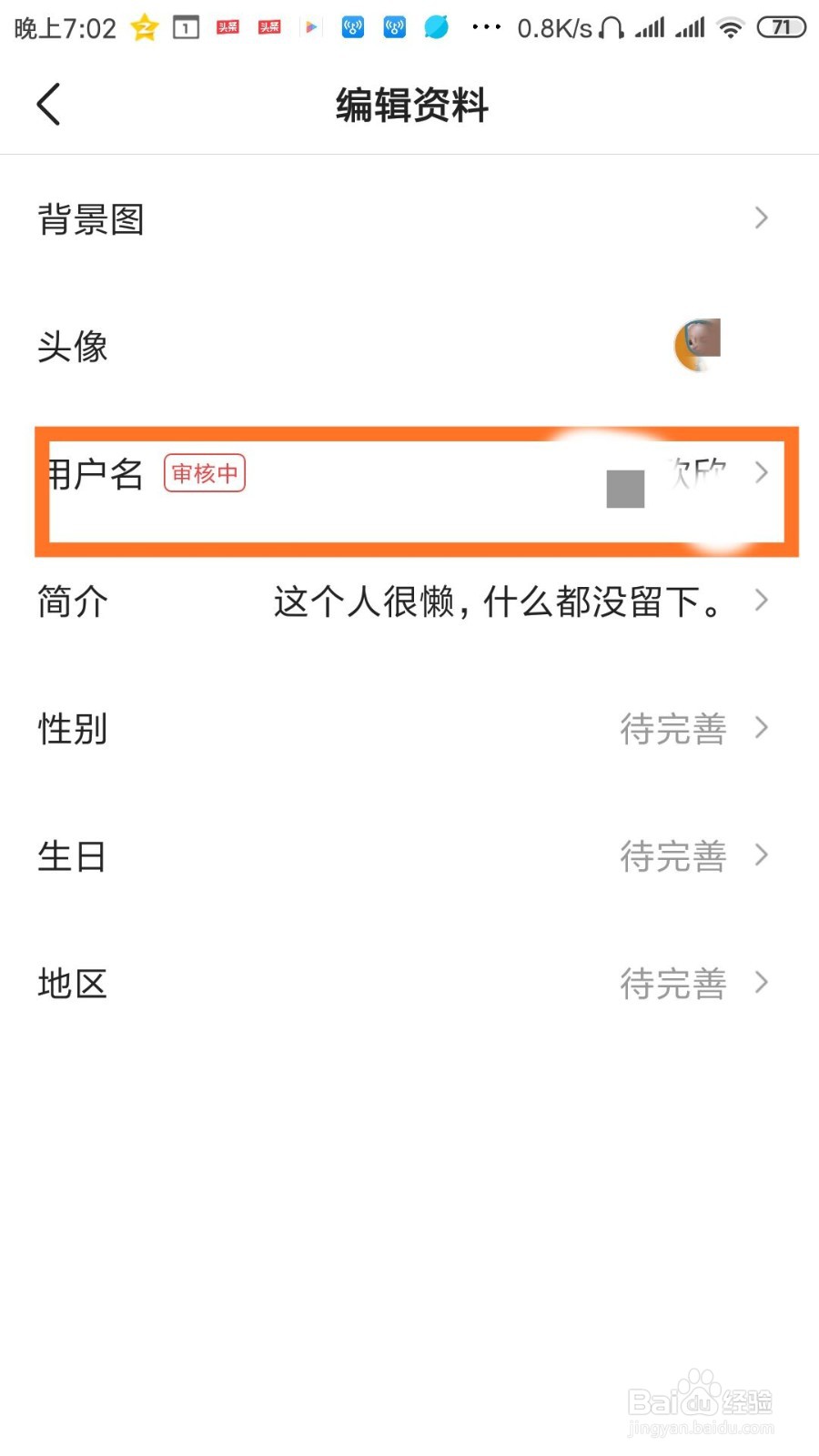Tap the blue chat bubble icon in status bar
This screenshot has width=819, height=1456.
tap(435, 26)
